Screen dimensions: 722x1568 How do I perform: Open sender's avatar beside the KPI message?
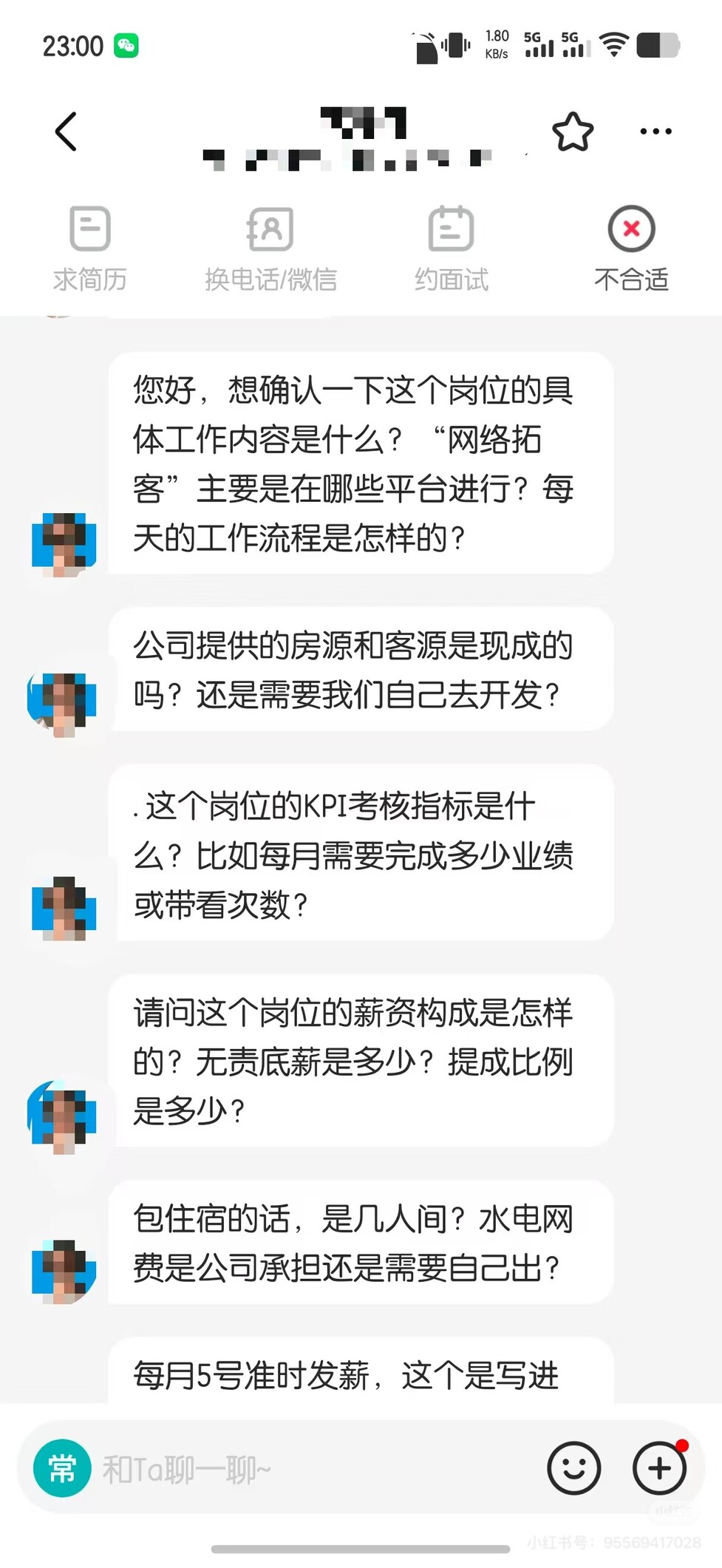[64, 908]
